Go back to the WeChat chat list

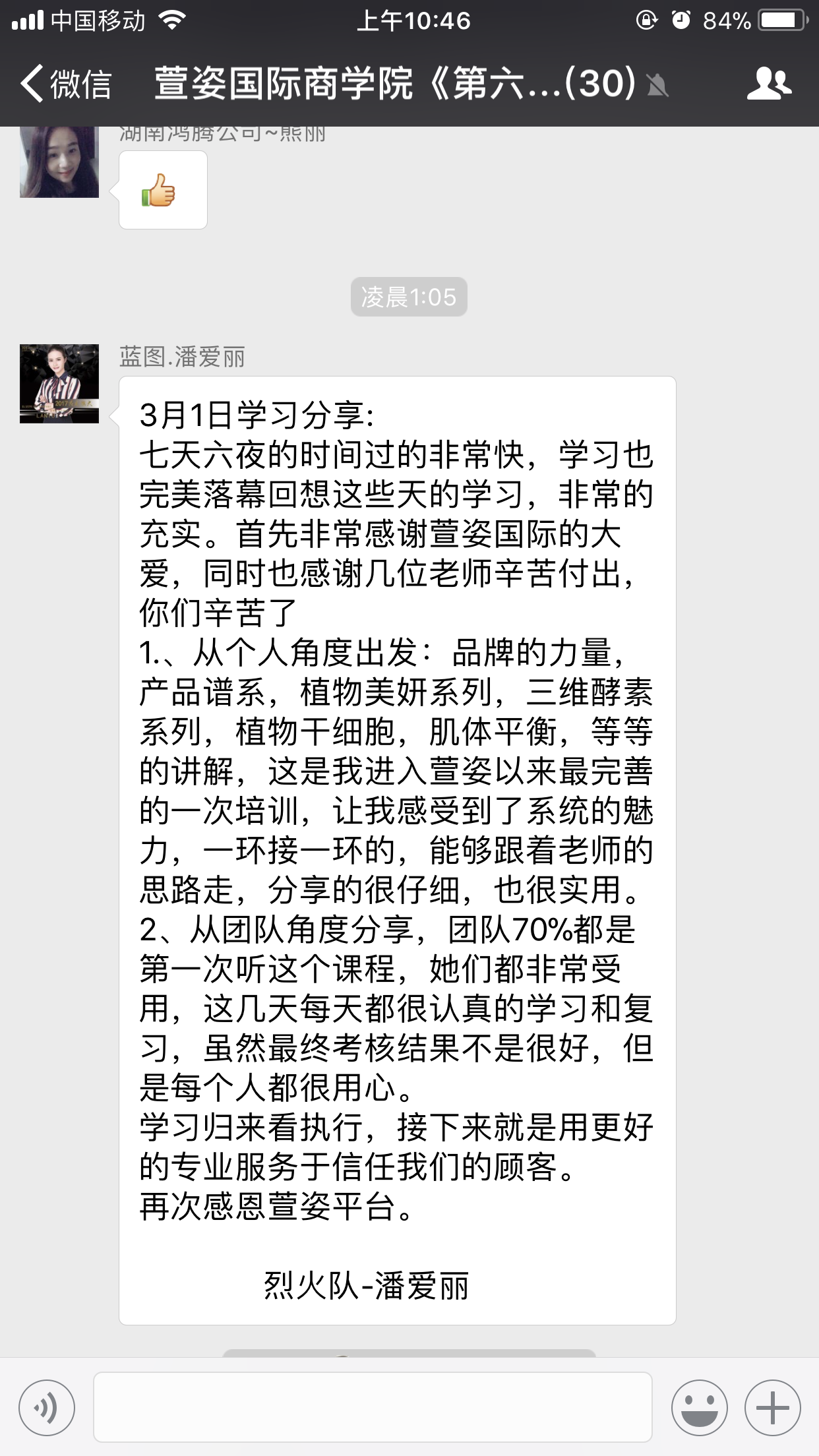tap(66, 84)
